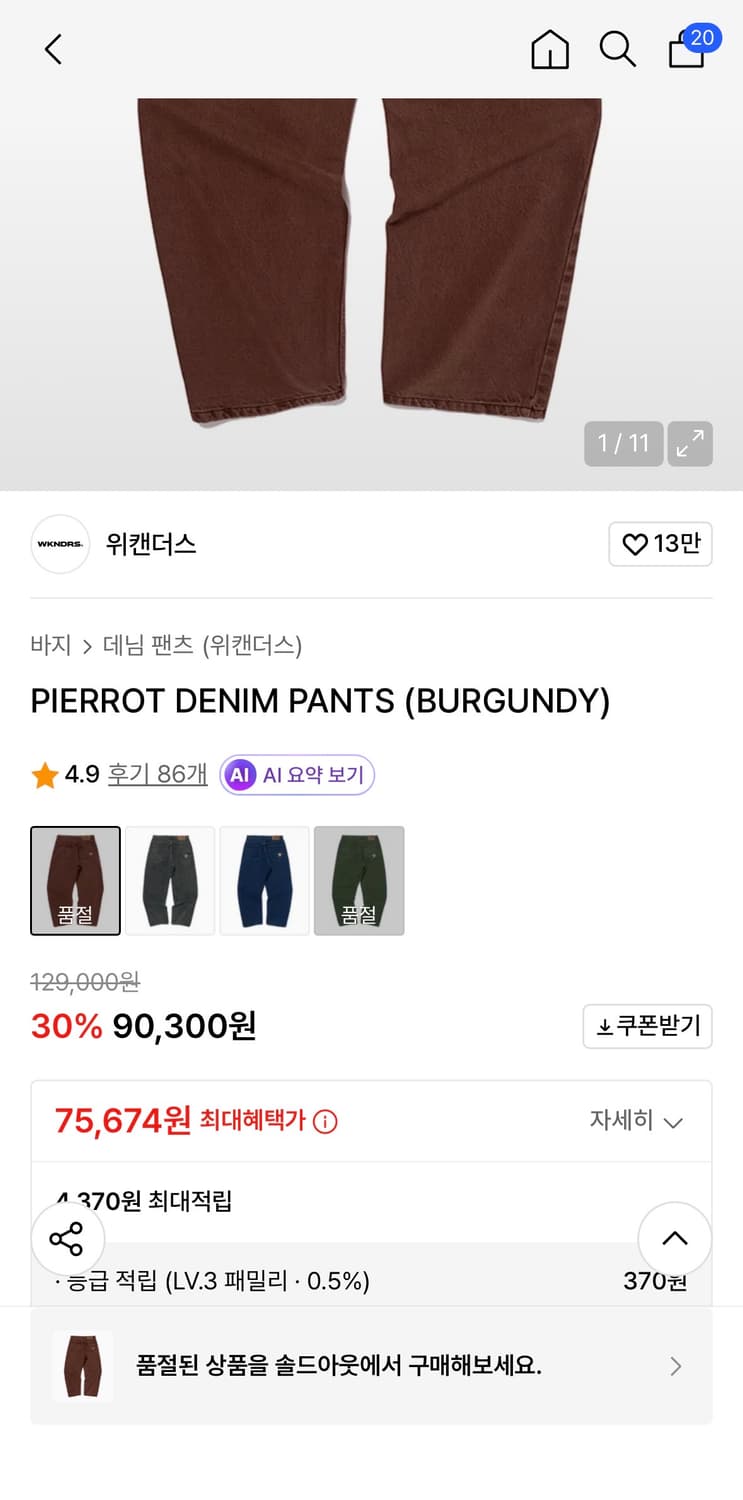
Task: Expand the product image to fullscreen
Action: 690,444
